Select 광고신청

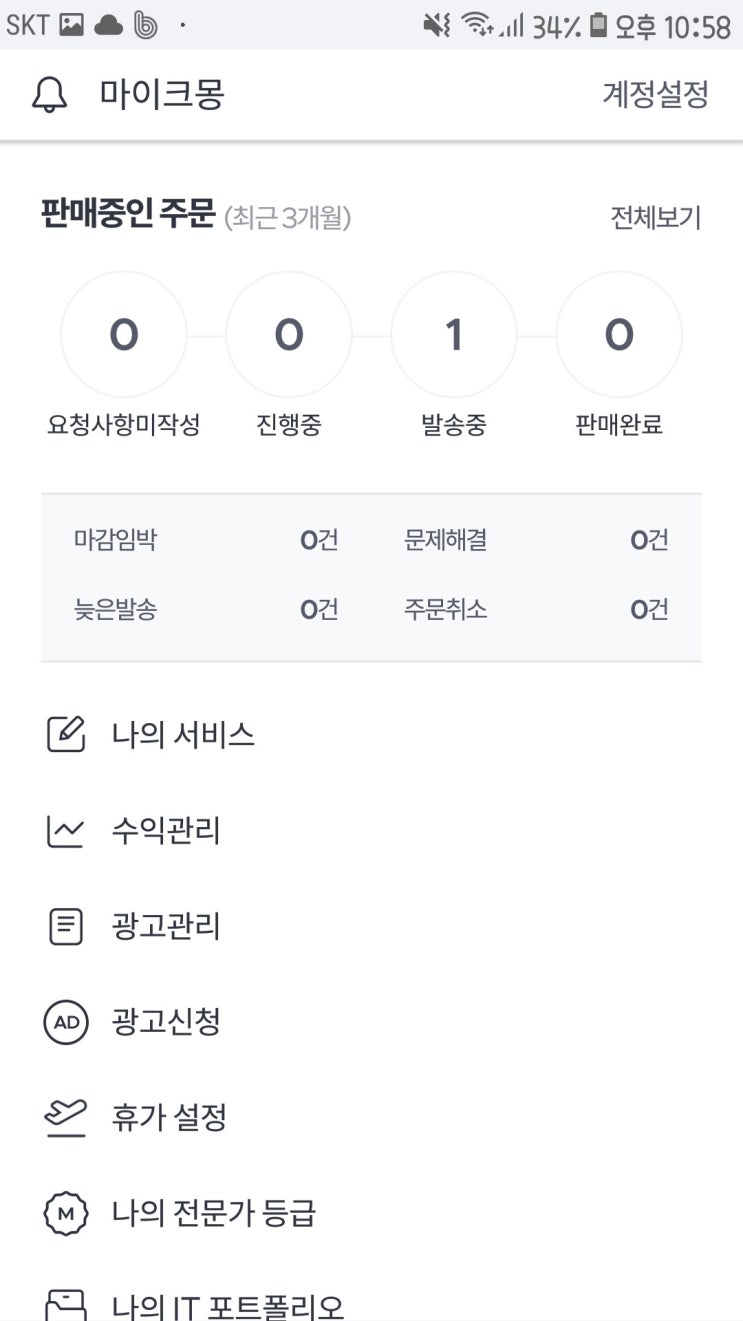(x=166, y=1022)
